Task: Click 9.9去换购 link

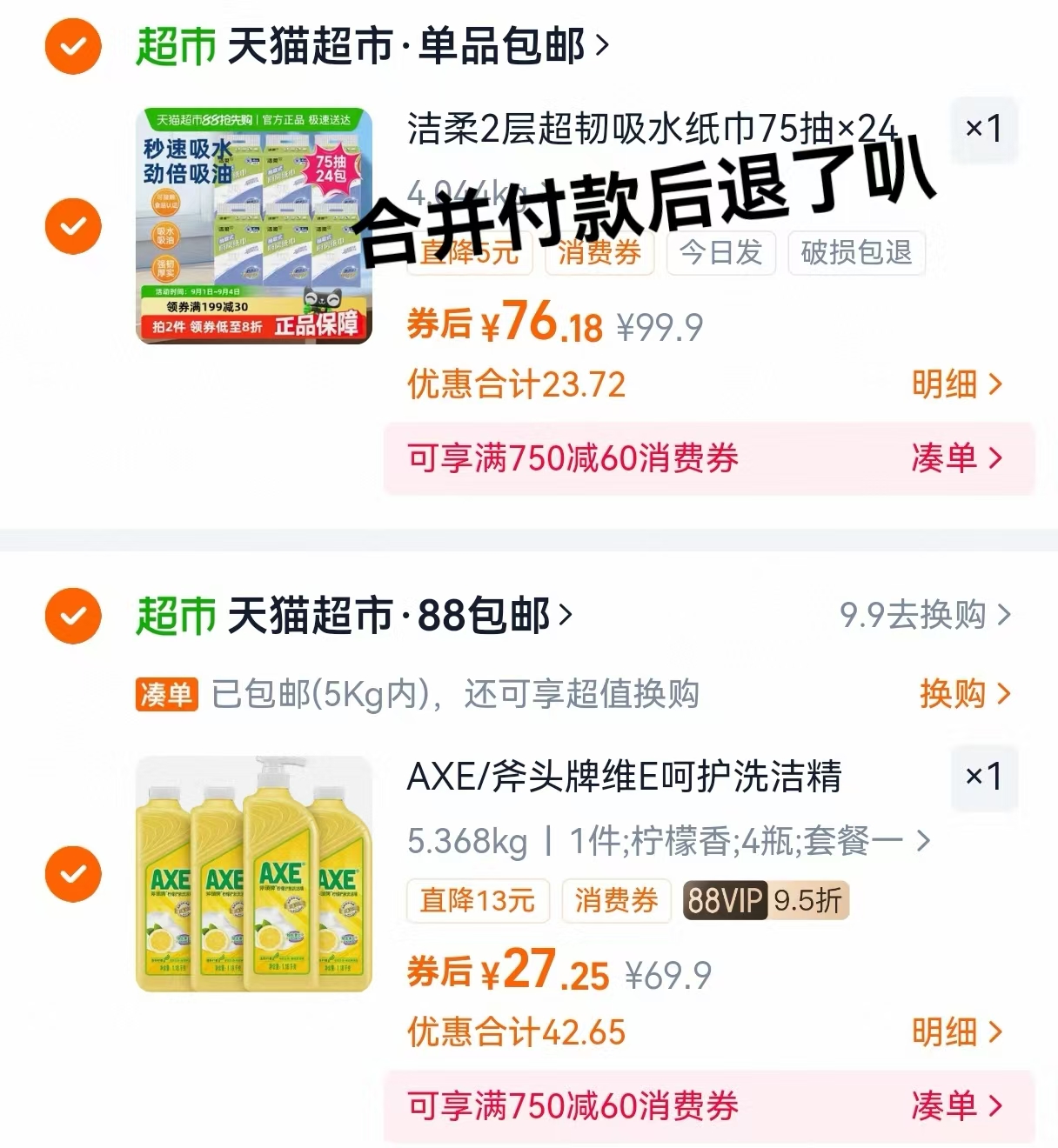Action: 922,617
